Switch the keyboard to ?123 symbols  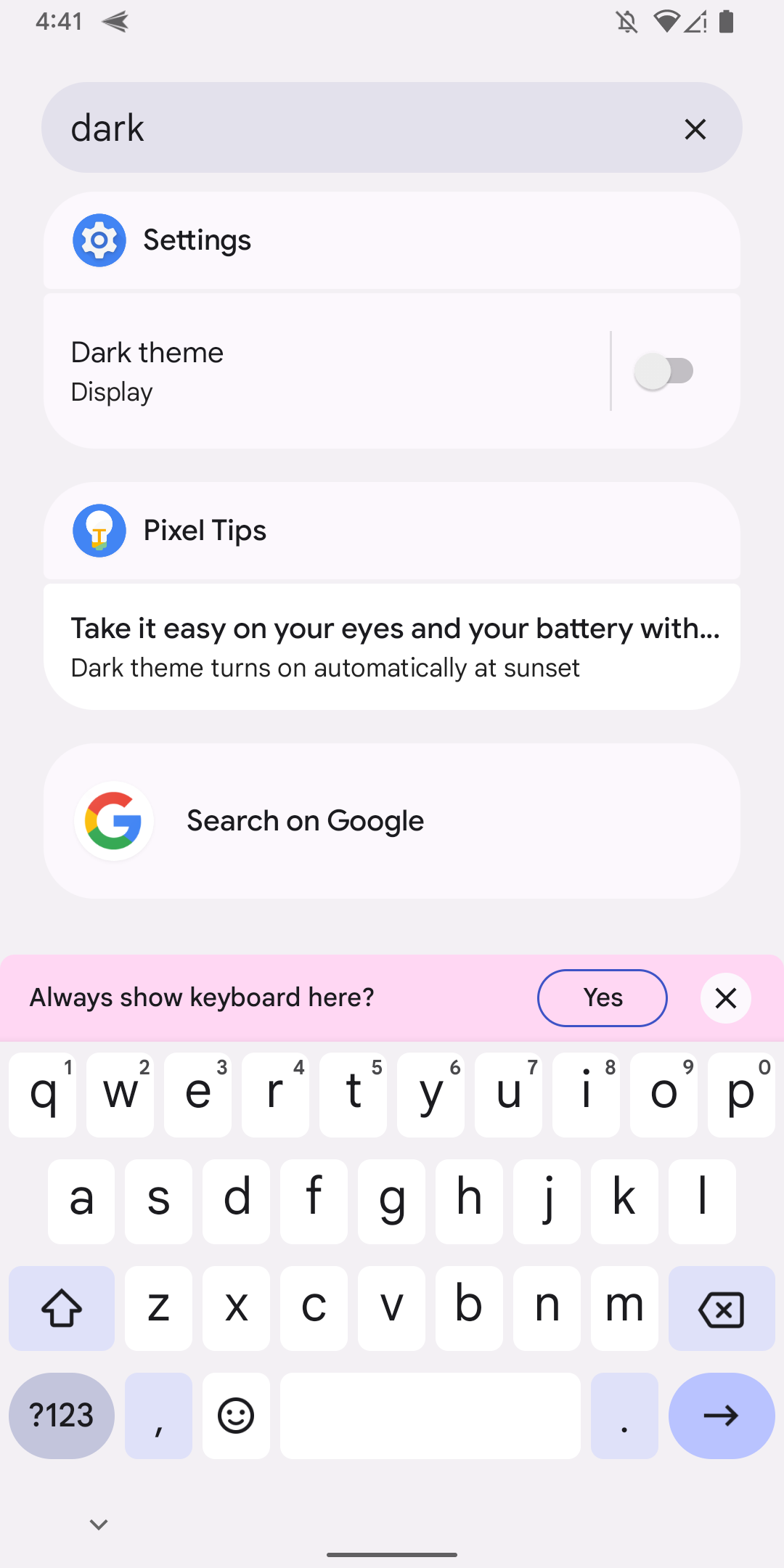click(62, 1416)
